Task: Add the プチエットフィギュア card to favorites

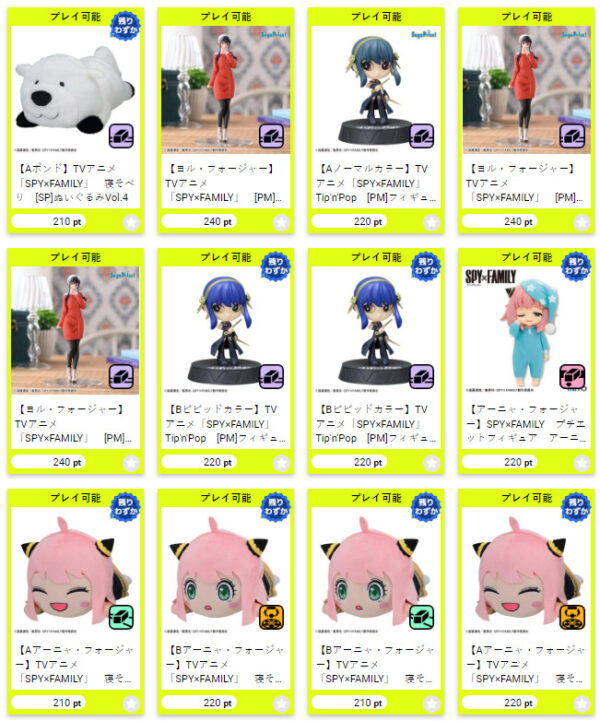Action: 581,463
